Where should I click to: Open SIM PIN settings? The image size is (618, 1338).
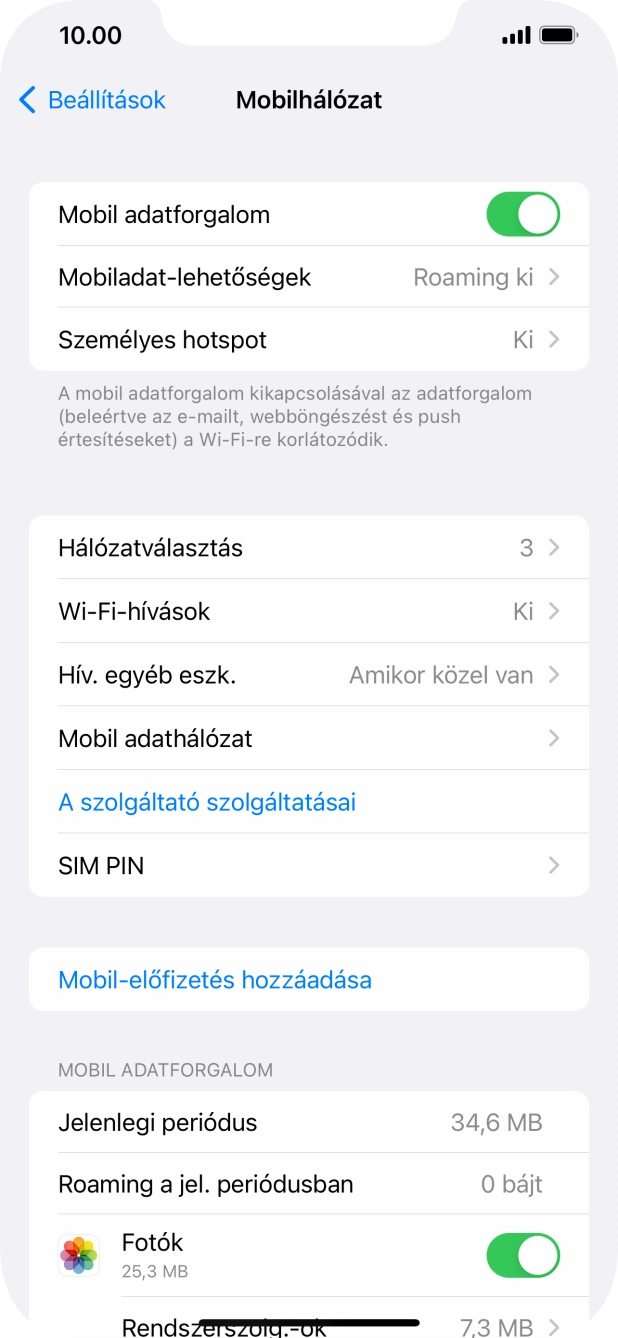click(308, 866)
